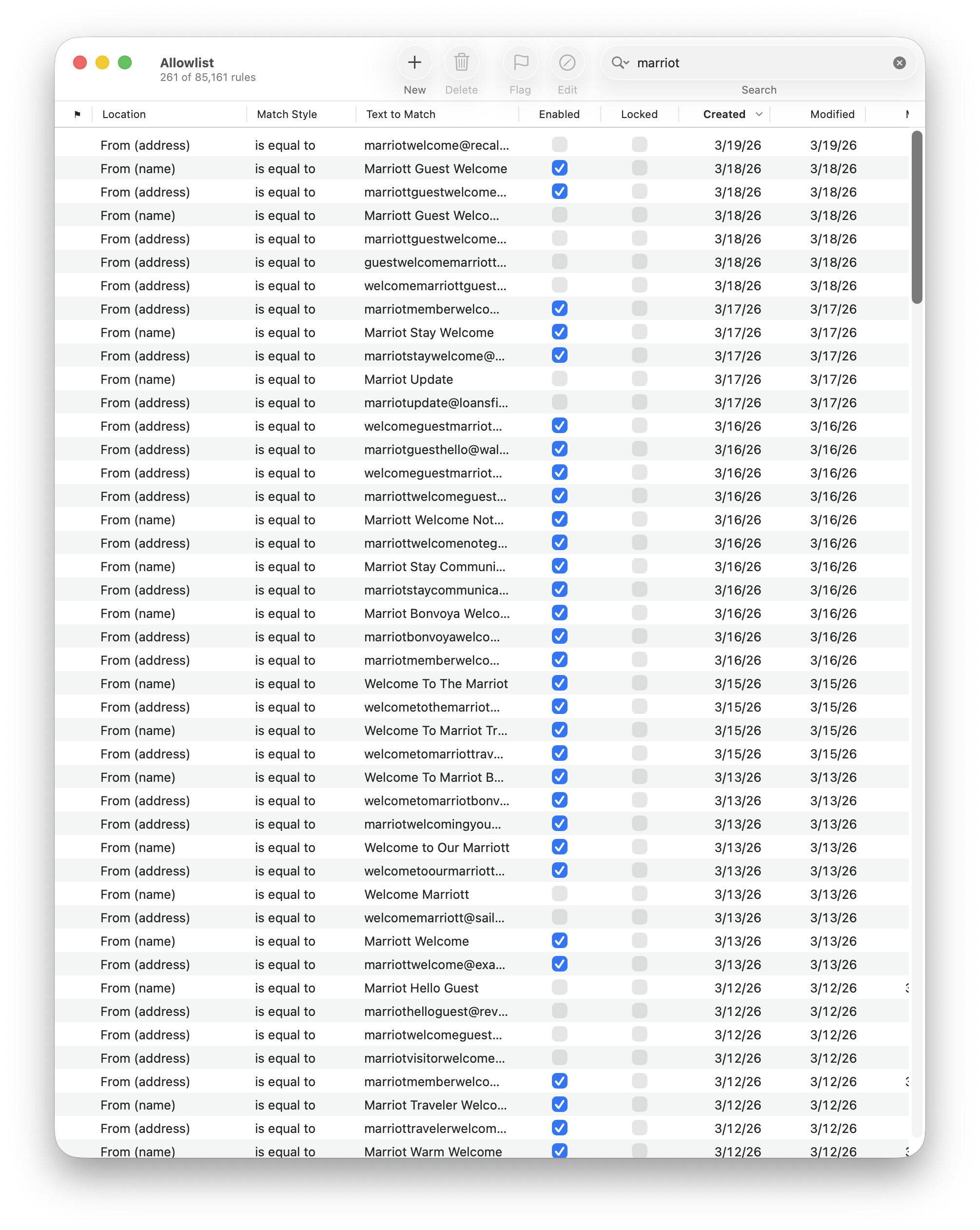Focus the search field containing marriot

click(759, 63)
